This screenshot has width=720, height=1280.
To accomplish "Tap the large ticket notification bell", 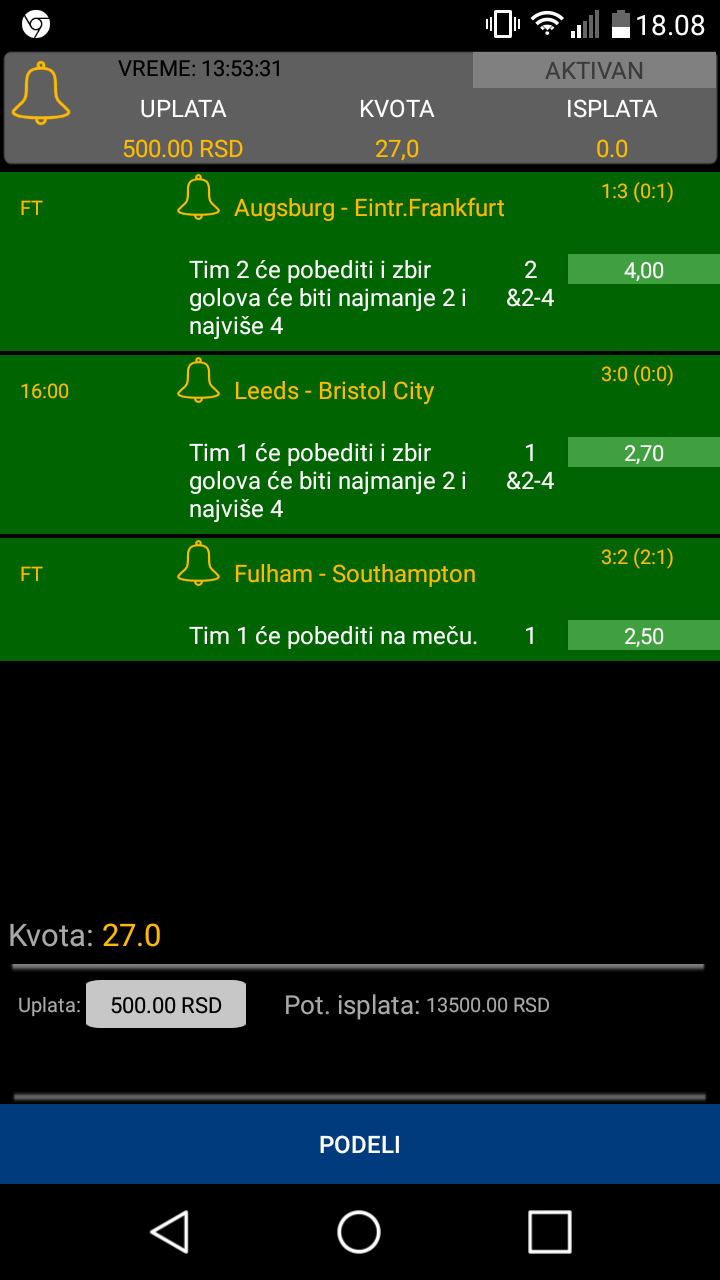I will point(41,94).
